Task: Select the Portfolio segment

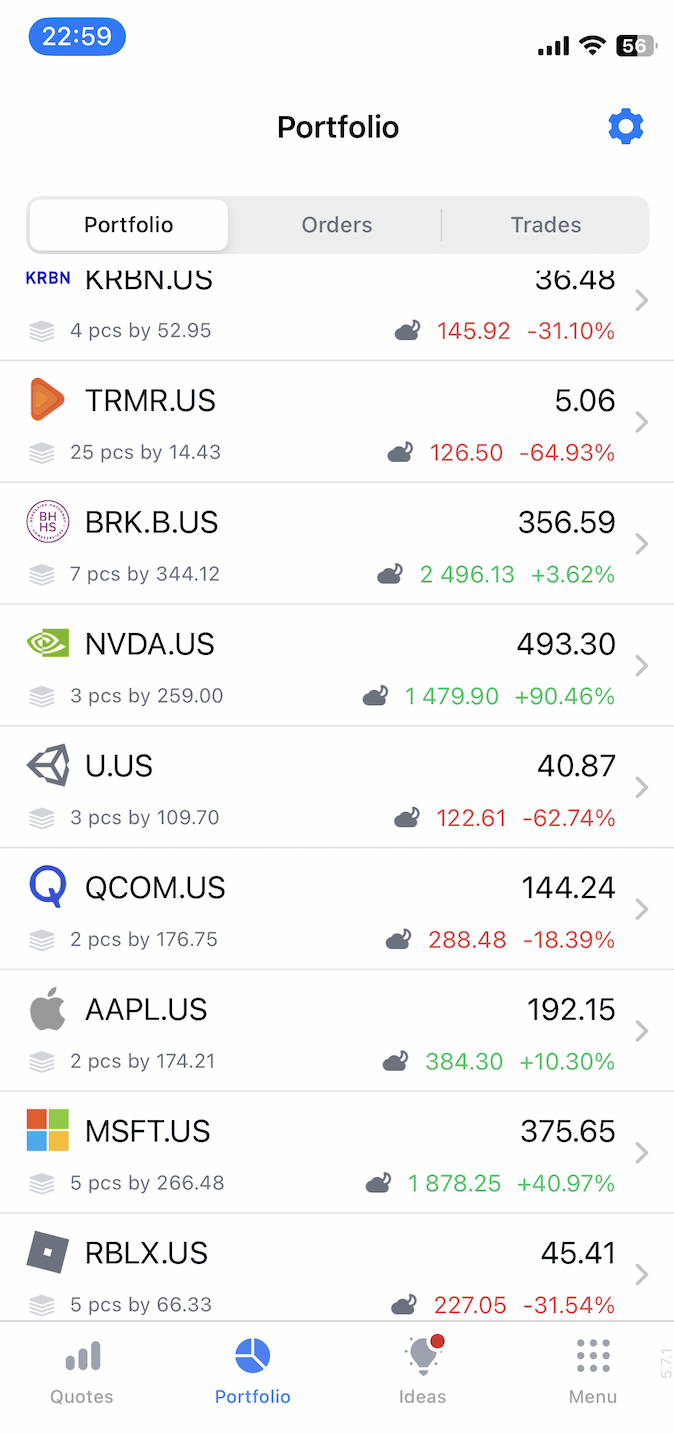Action: (x=128, y=225)
